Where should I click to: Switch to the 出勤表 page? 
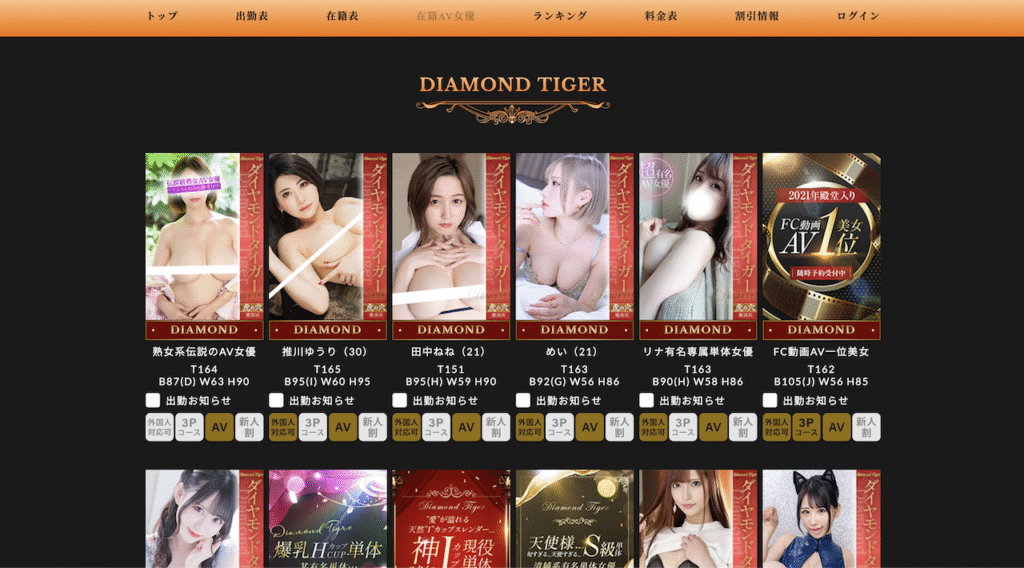point(252,16)
